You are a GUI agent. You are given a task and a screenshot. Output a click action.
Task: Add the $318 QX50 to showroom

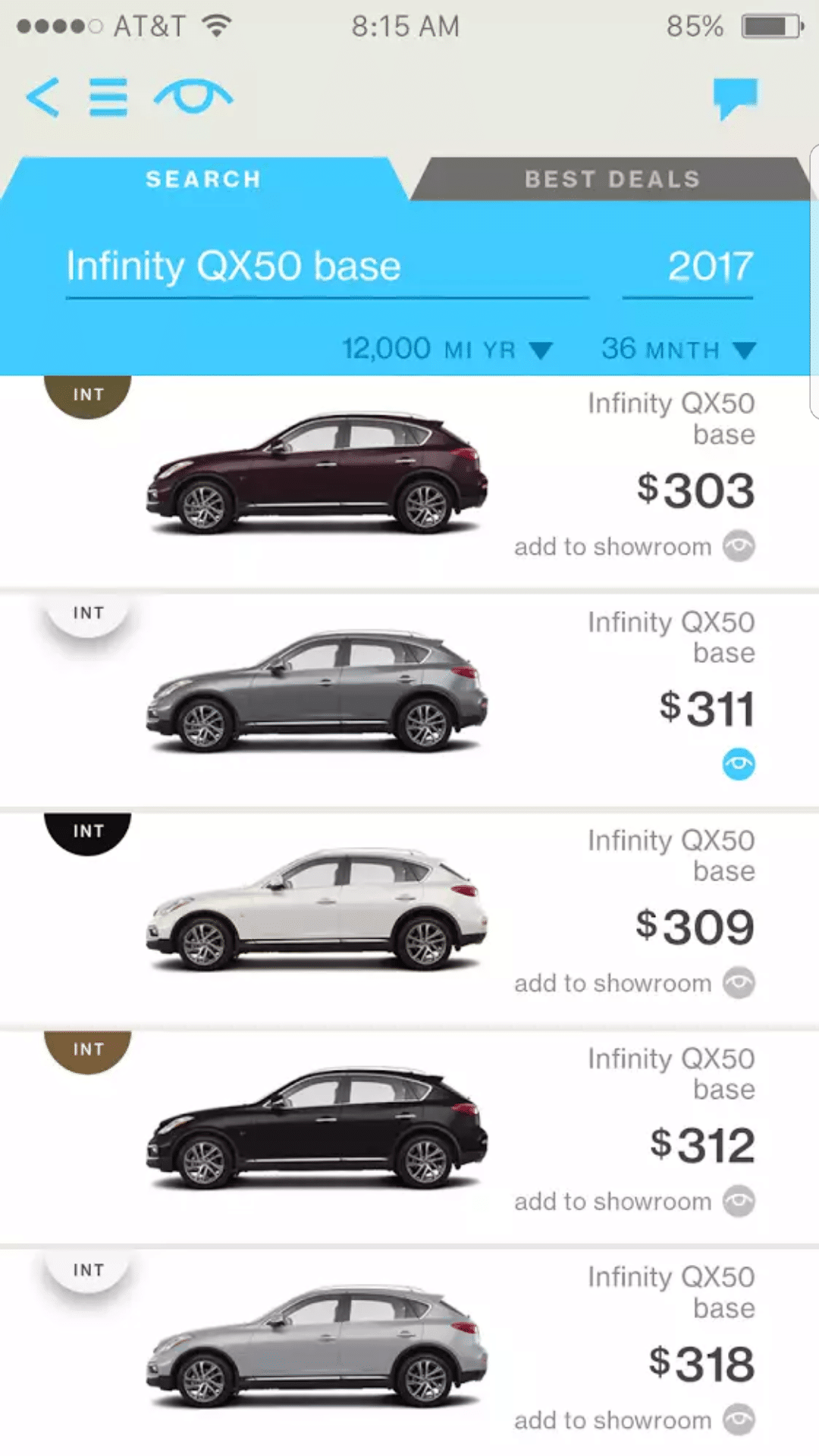[x=738, y=1420]
